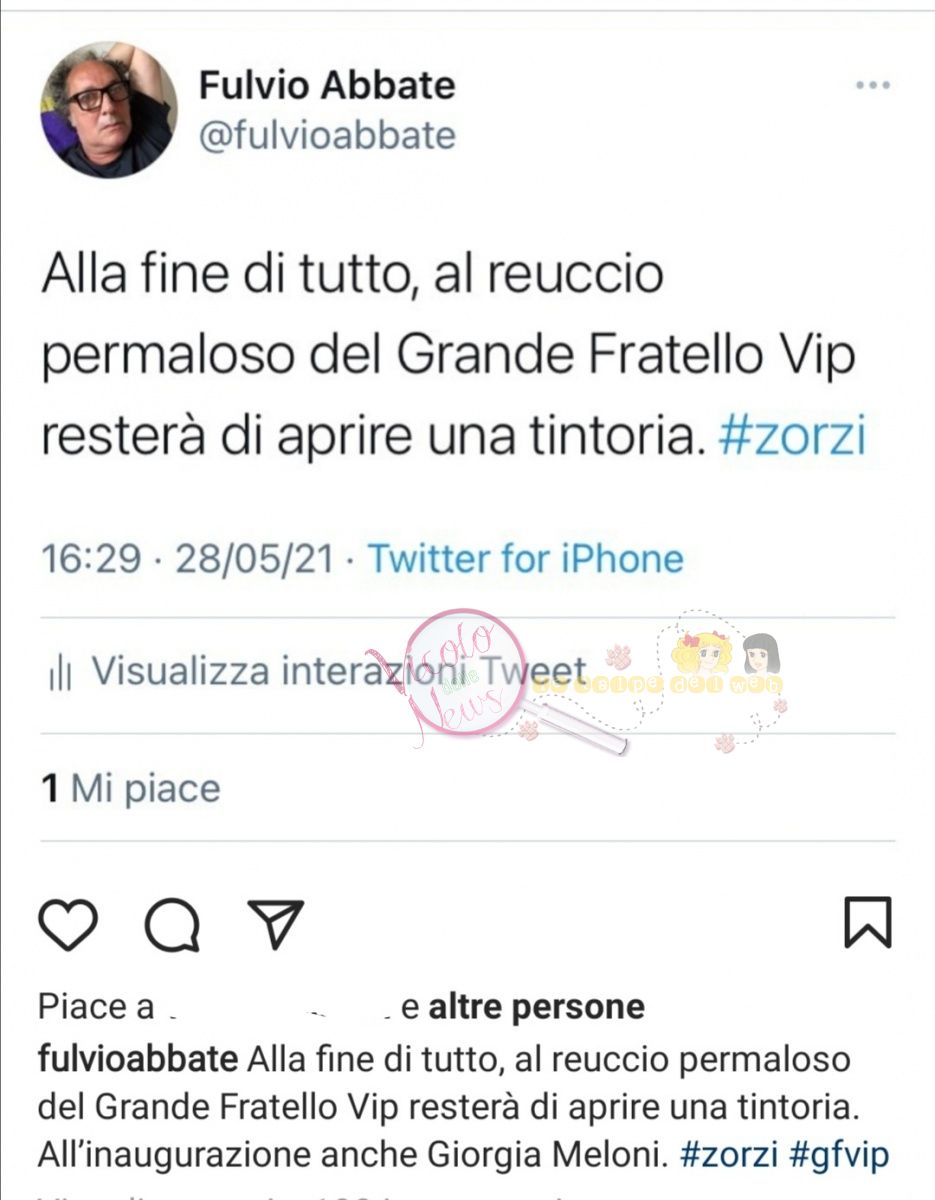View the 'altre persone' likes list

point(536,1006)
